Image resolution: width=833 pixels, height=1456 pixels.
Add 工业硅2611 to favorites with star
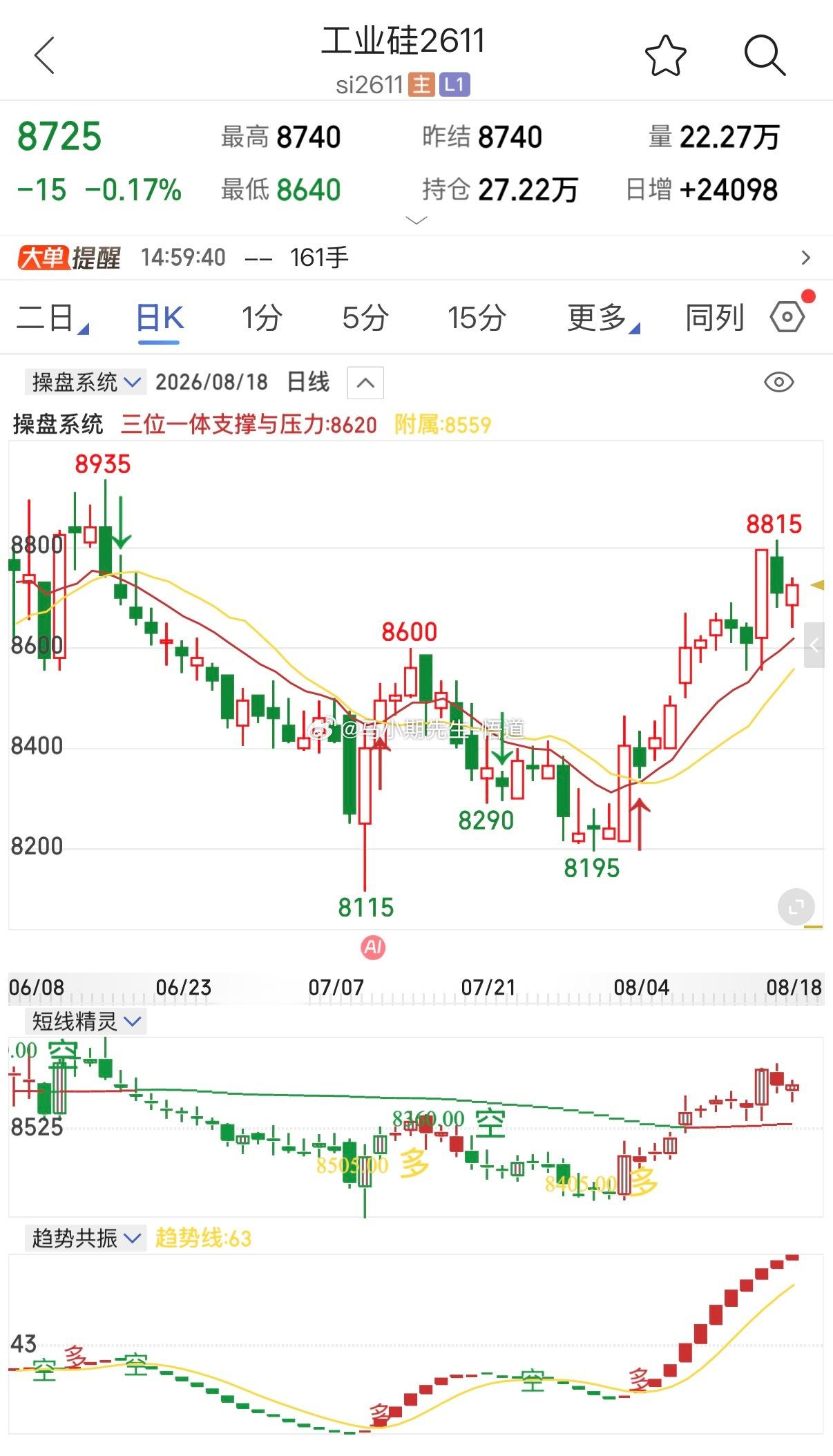pyautogui.click(x=665, y=55)
